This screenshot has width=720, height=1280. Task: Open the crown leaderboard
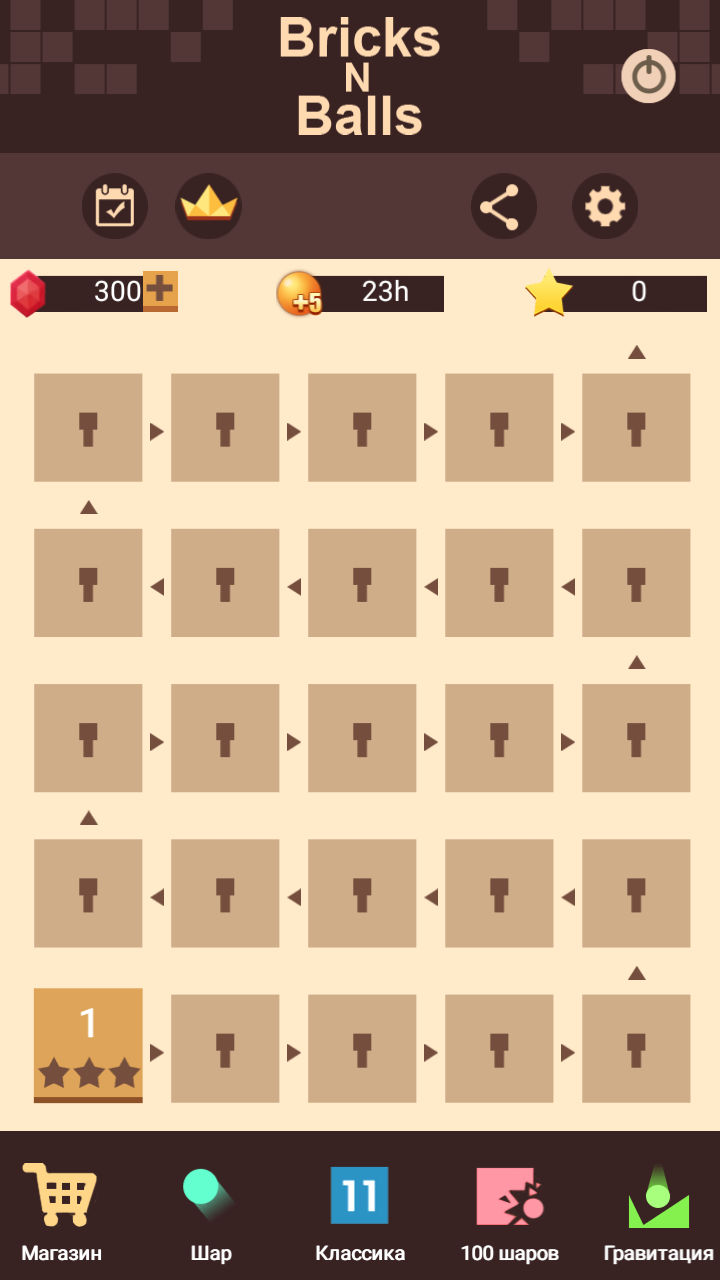point(208,206)
